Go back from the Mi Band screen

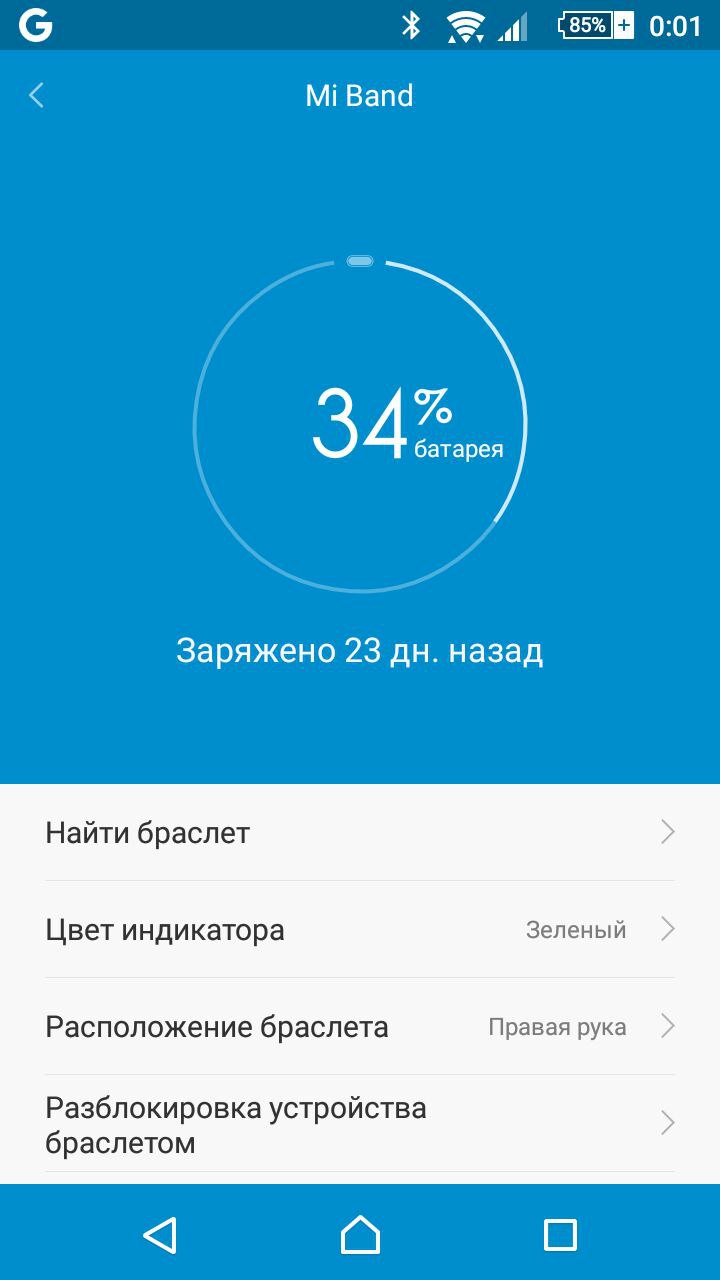tap(37, 96)
